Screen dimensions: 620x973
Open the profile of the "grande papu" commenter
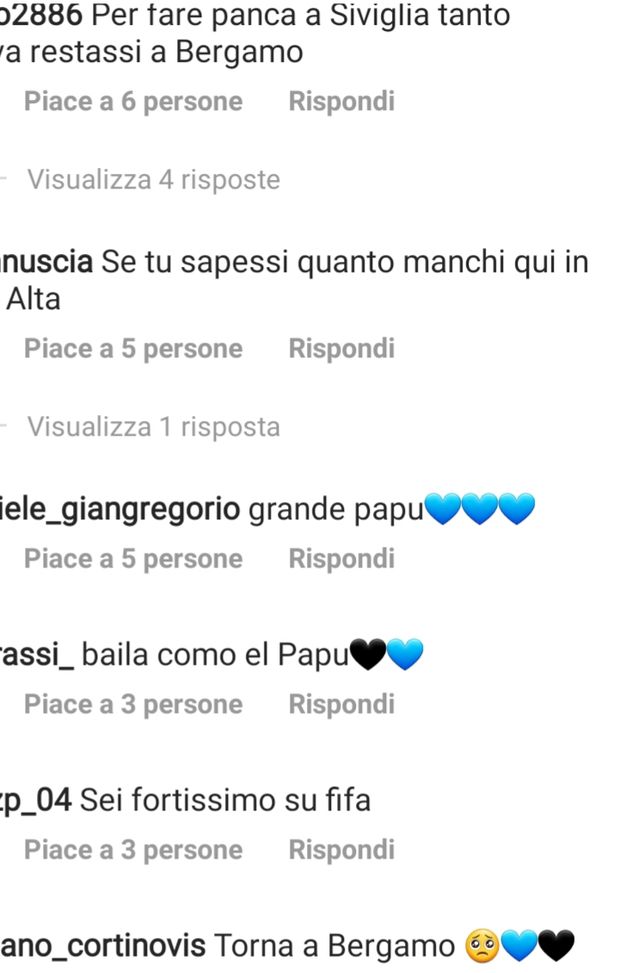(x=120, y=510)
